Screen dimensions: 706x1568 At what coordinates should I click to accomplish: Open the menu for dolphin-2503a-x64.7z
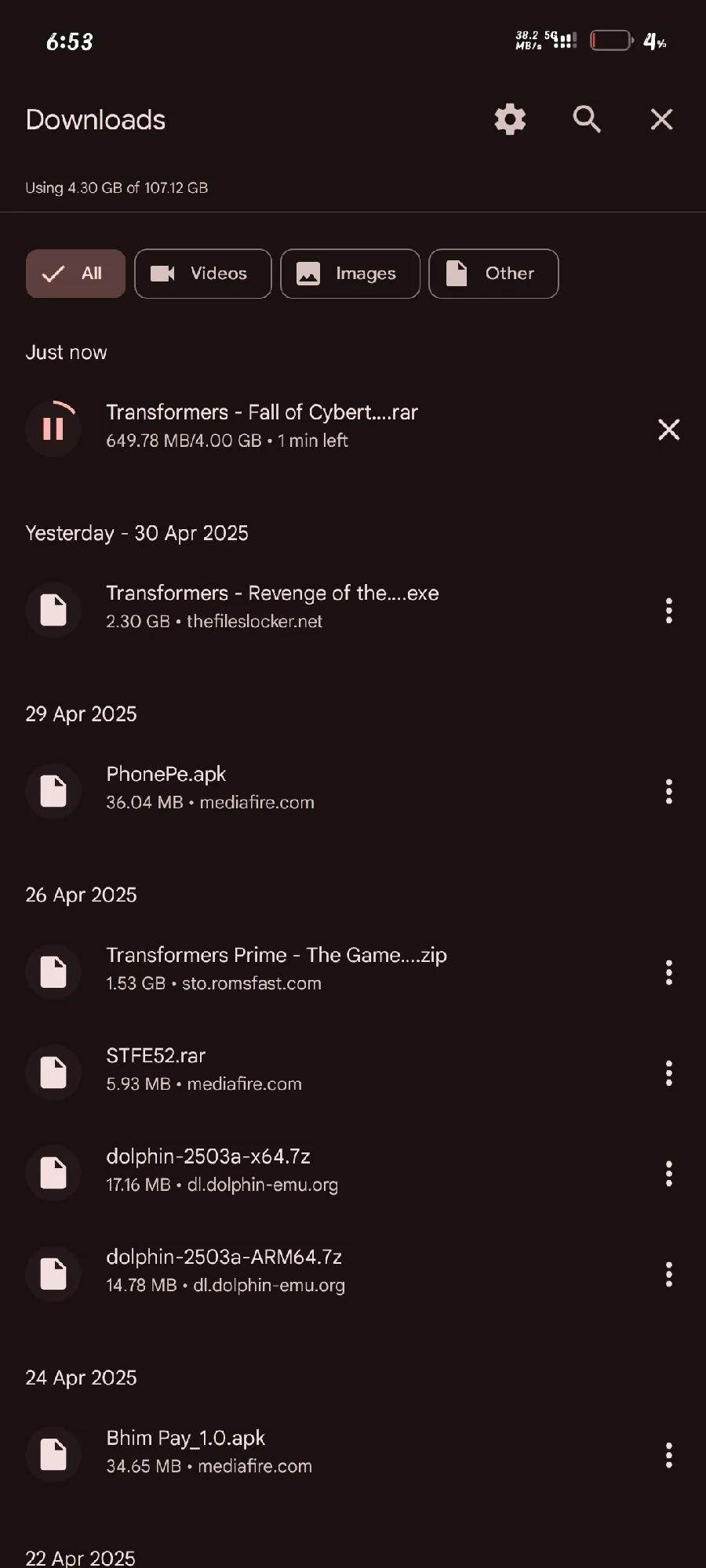(x=668, y=1174)
